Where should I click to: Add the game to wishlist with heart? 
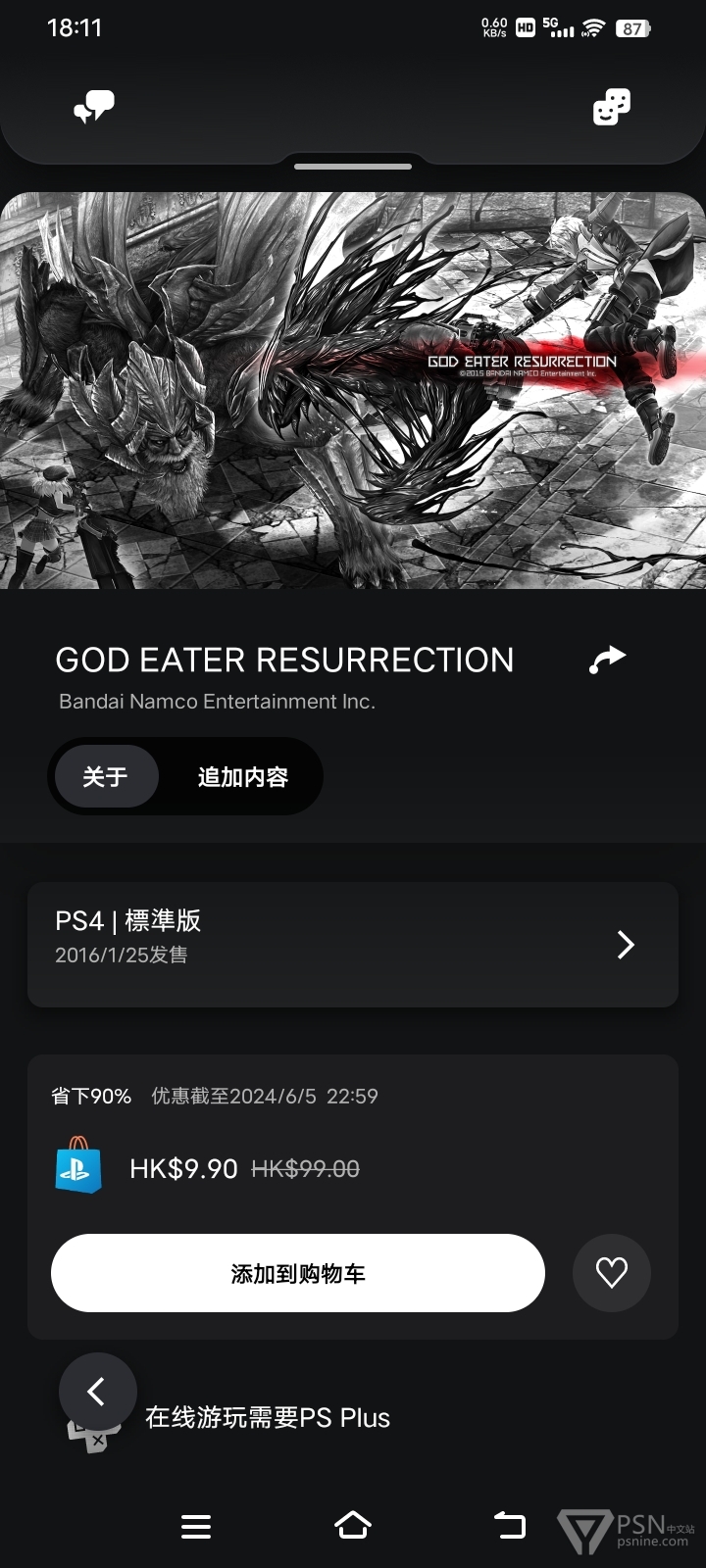point(612,1273)
